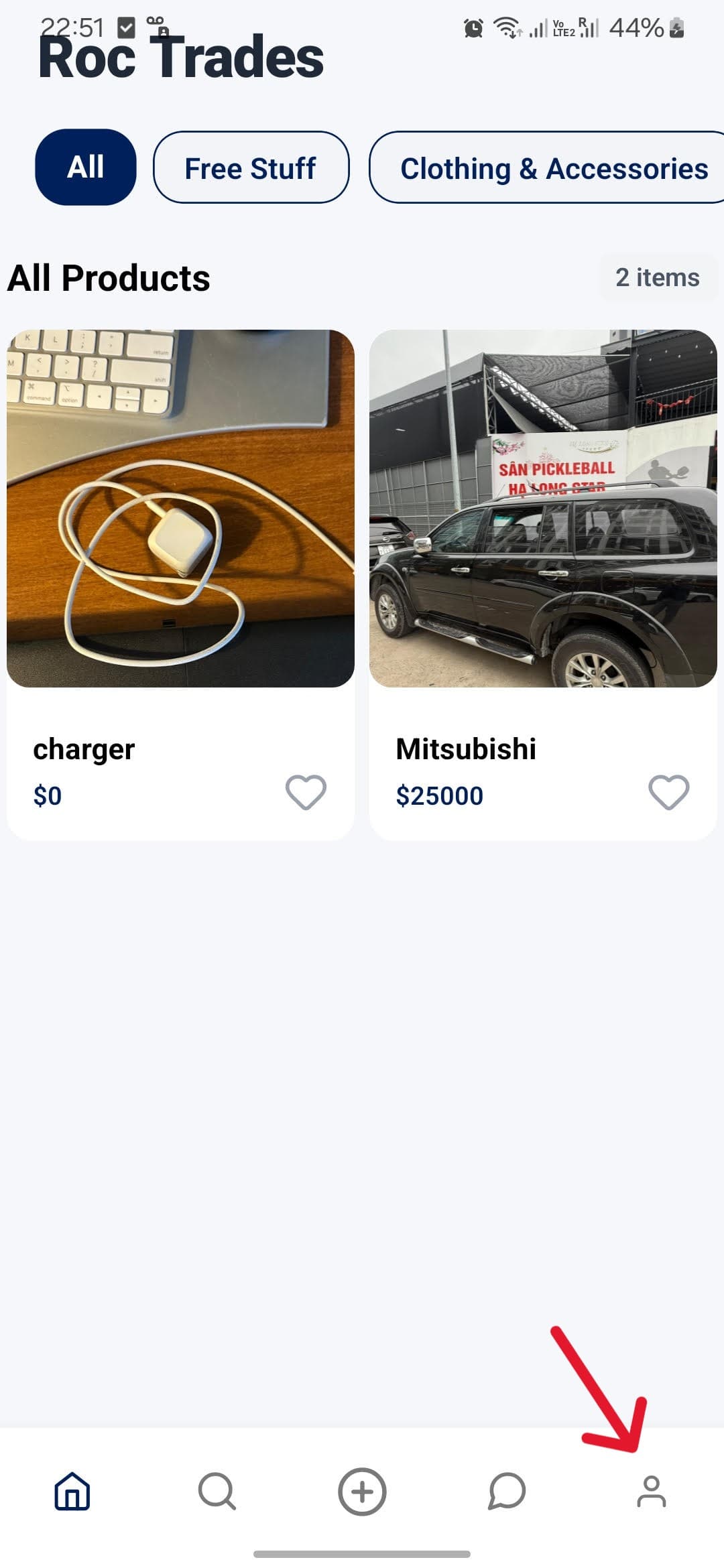Open the Mitsubishi product listing
Screen dimensions: 724x1568
pyautogui.click(x=543, y=509)
